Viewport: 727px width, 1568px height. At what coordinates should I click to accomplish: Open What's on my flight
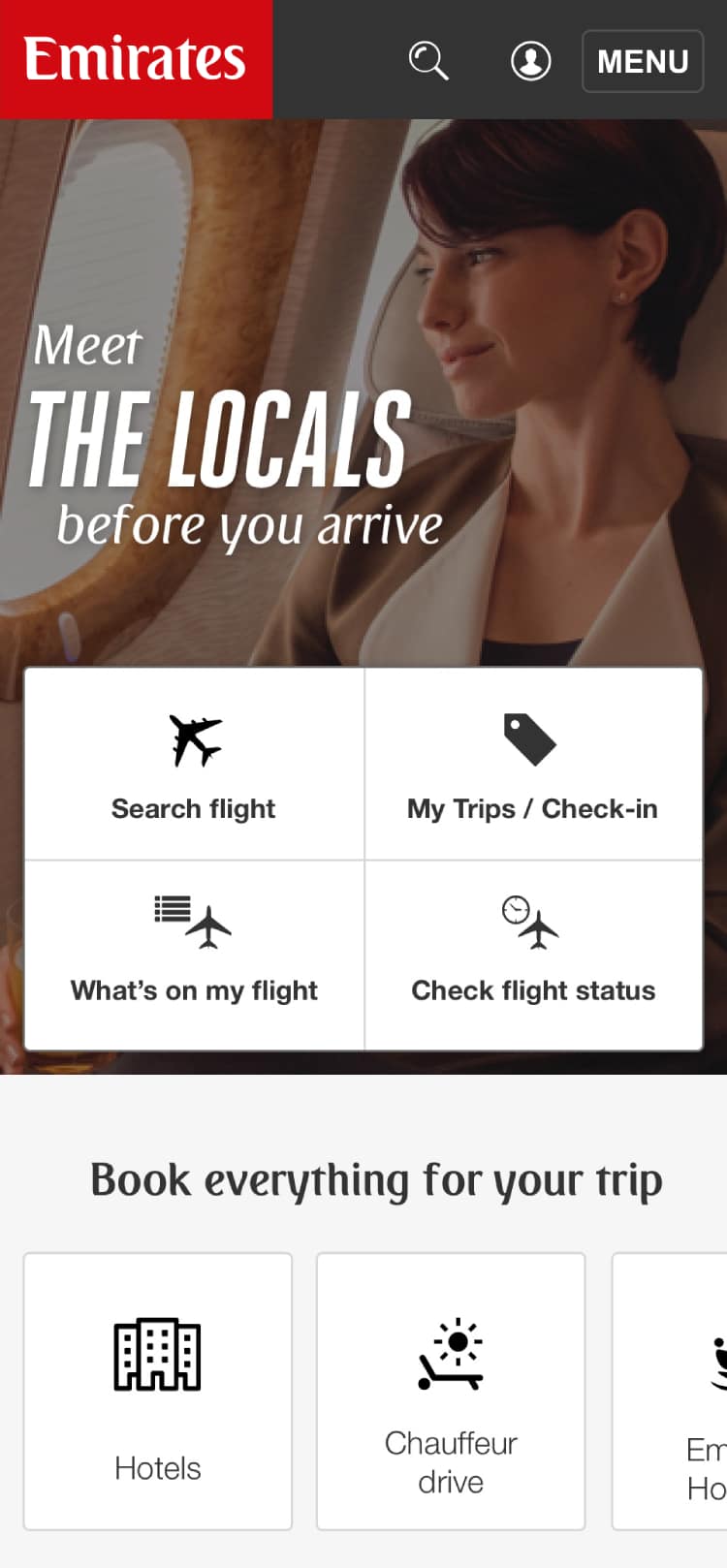(194, 955)
